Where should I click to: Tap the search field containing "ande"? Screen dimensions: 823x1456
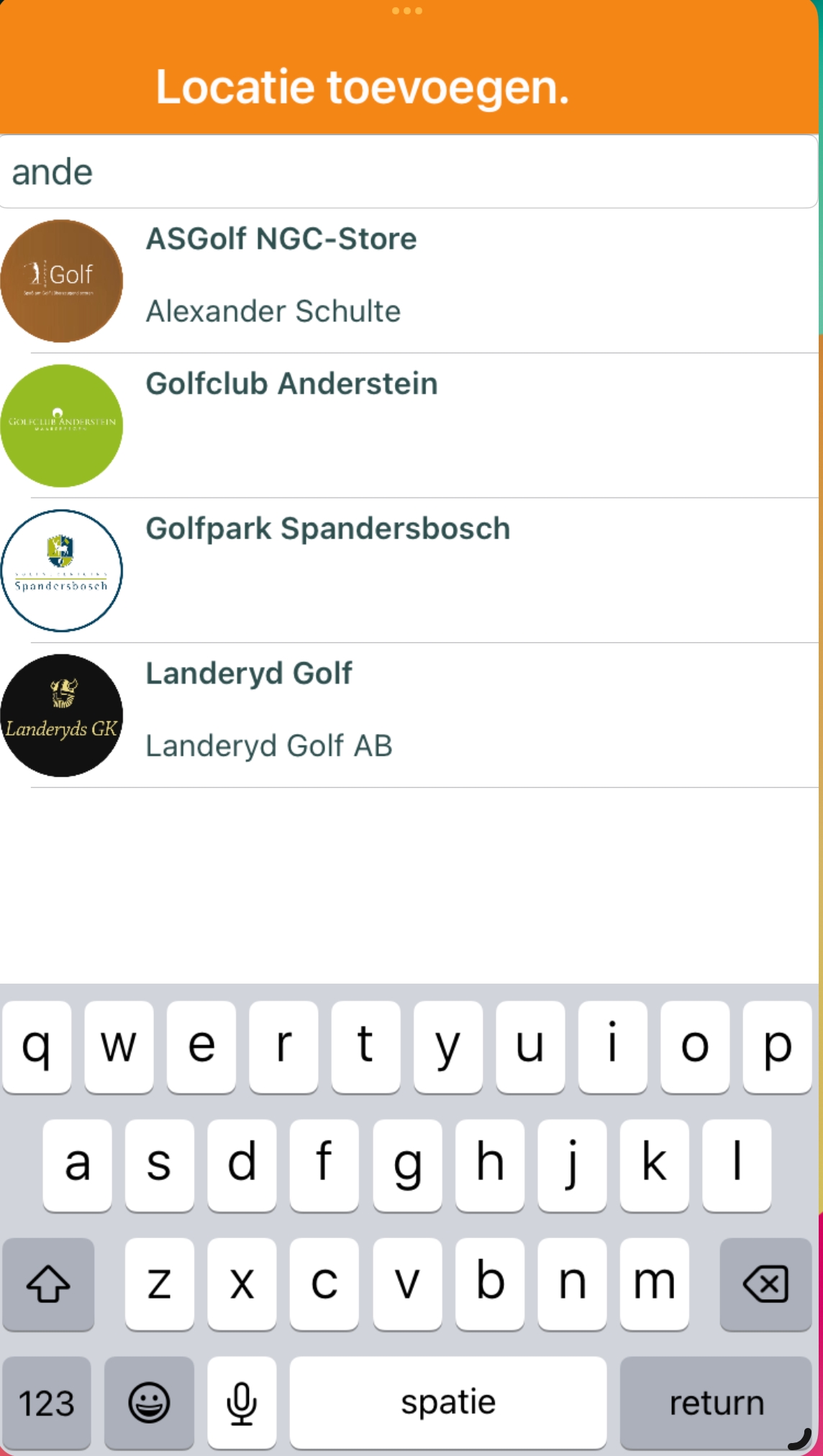tap(409, 173)
